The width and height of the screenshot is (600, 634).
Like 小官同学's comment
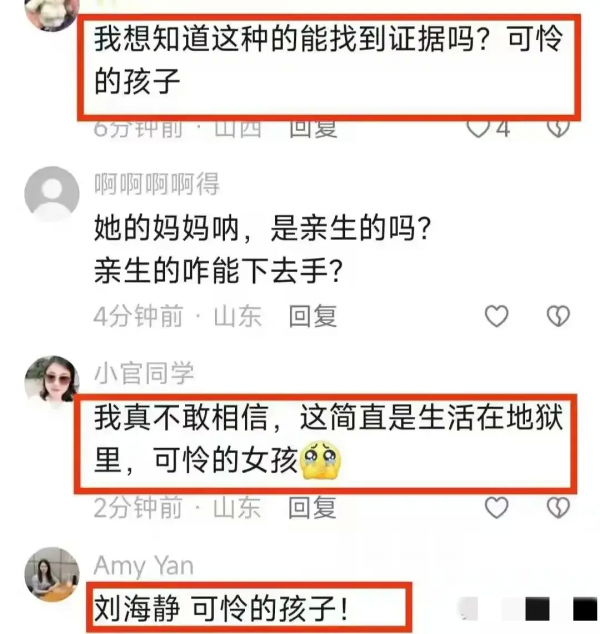[497, 508]
